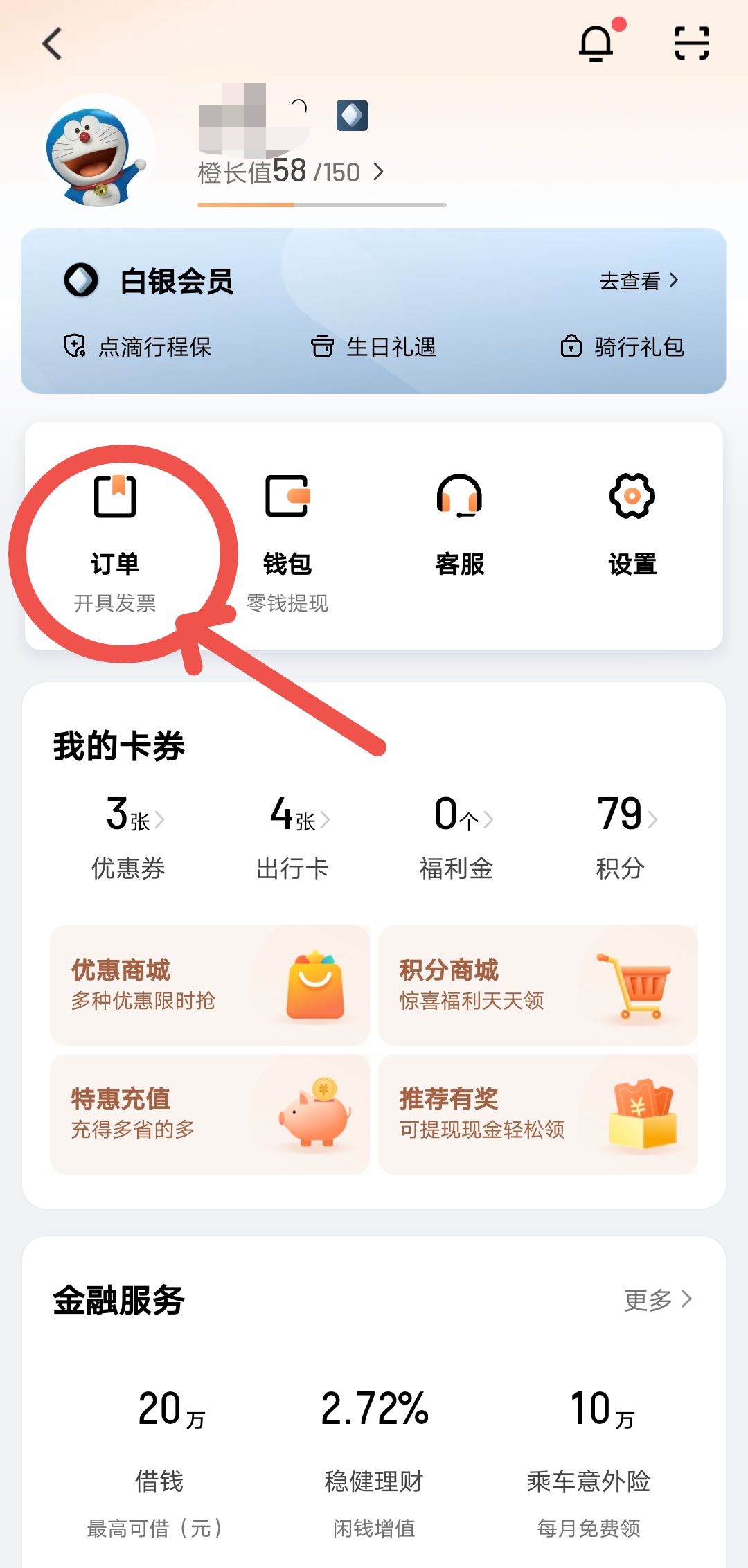The height and width of the screenshot is (1568, 748).
Task: Open 橙长值 growth value details
Action: click(291, 172)
